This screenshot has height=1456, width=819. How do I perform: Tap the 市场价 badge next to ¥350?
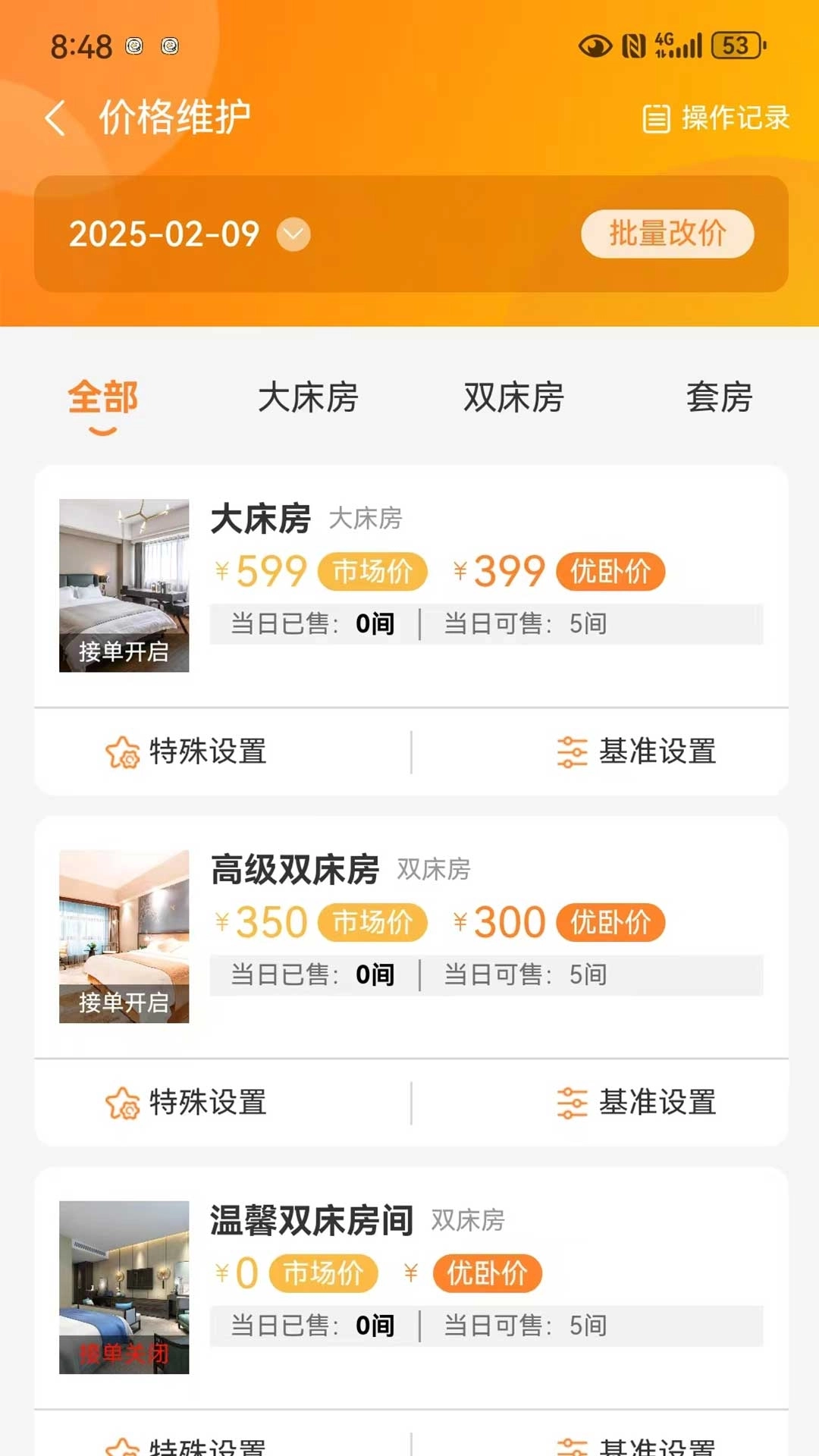373,922
